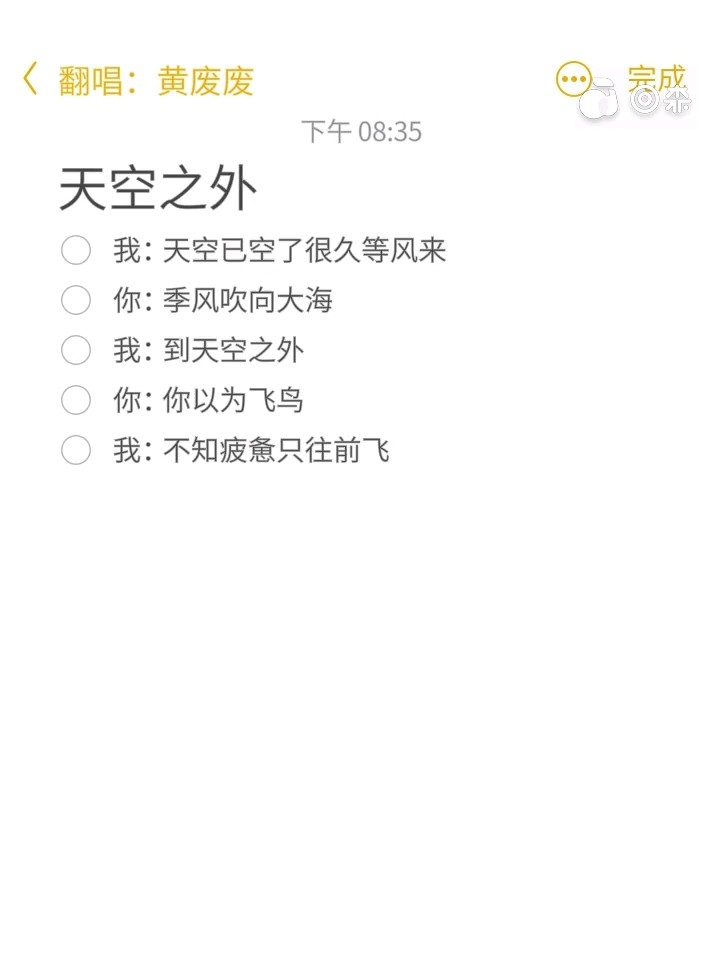The height and width of the screenshot is (960, 720).
Task: Click the circular target watermark icon
Action: point(644,100)
